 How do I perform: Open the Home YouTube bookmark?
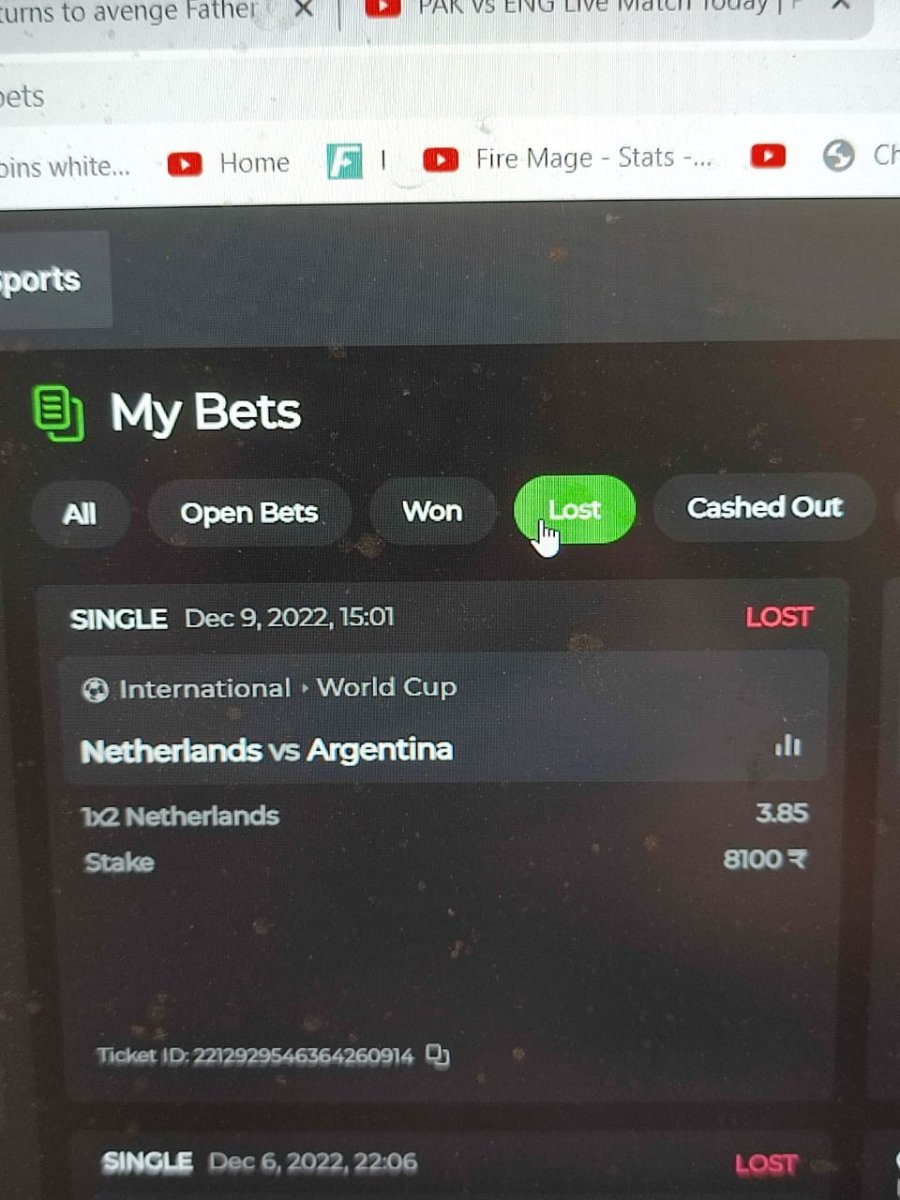point(228,163)
